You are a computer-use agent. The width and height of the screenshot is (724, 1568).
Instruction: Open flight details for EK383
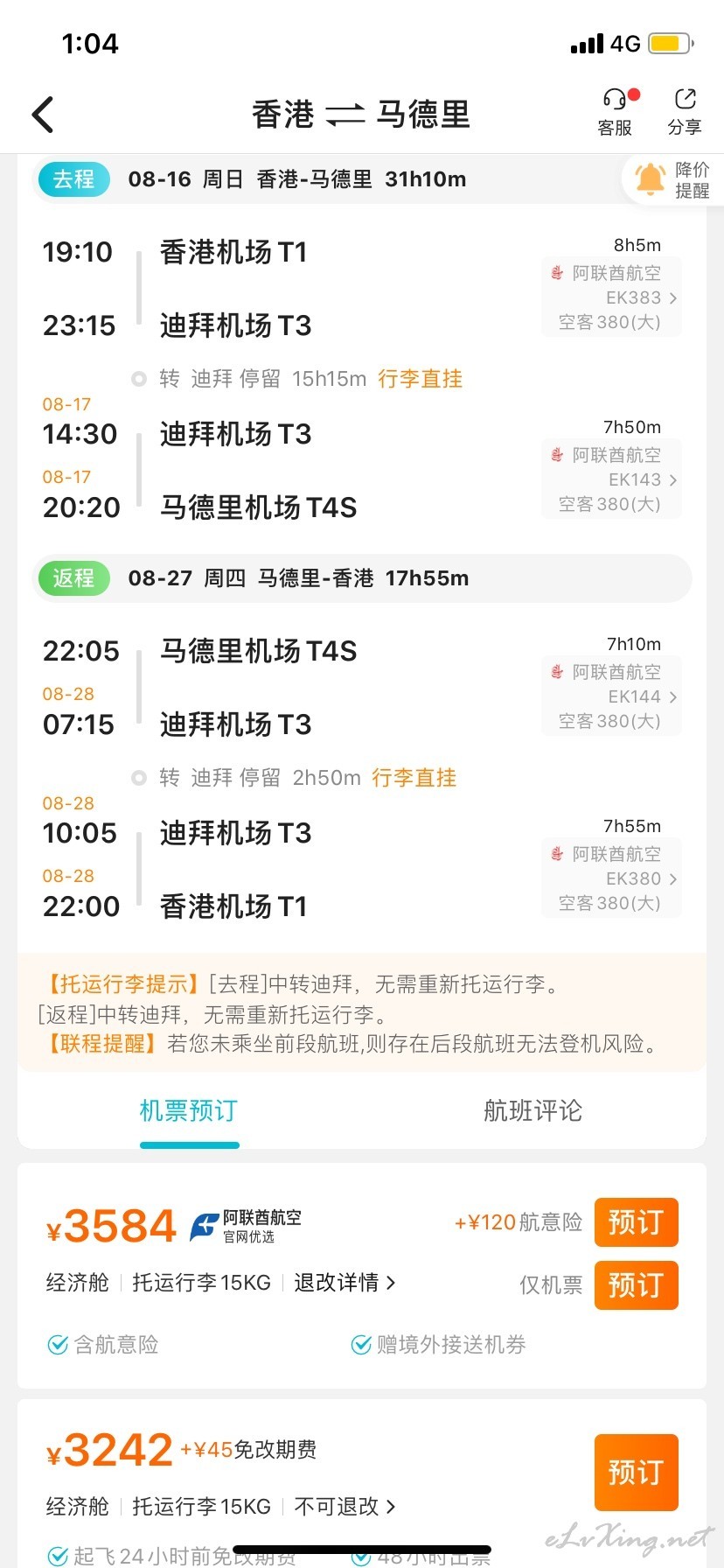pyautogui.click(x=611, y=297)
